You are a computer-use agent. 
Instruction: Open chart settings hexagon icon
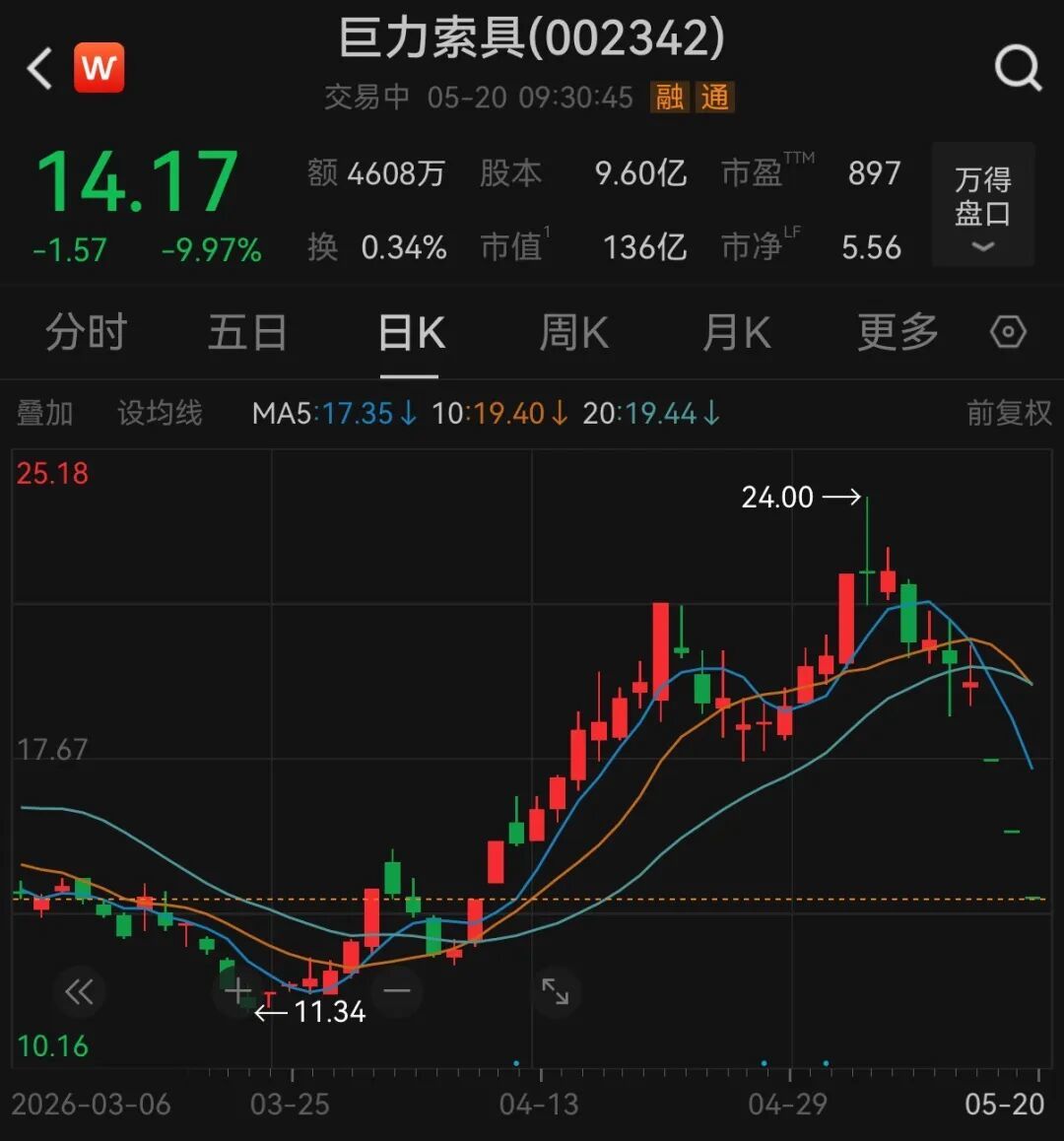pyautogui.click(x=1008, y=333)
